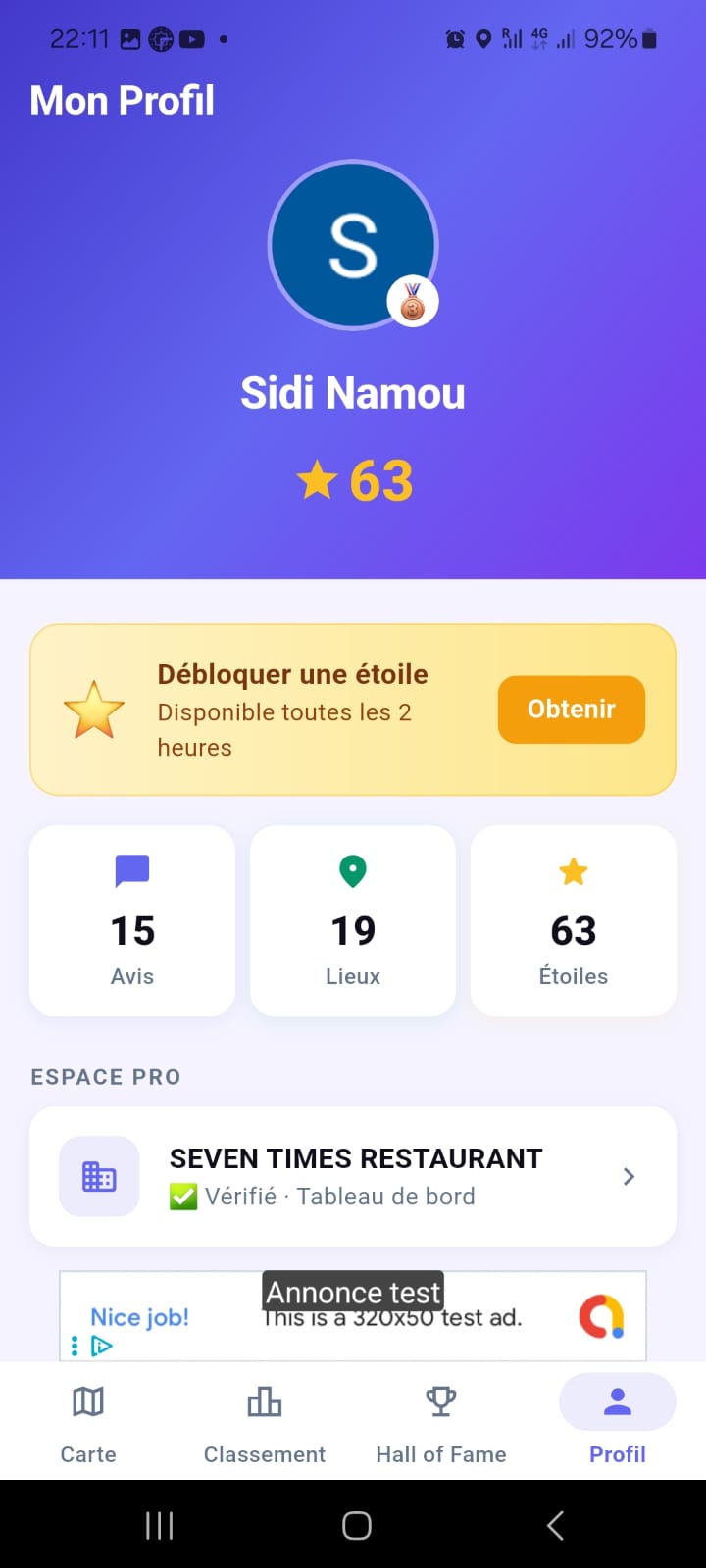The height and width of the screenshot is (1568, 706).
Task: Tap the Obtenir button to unlock a star
Action: (x=571, y=710)
